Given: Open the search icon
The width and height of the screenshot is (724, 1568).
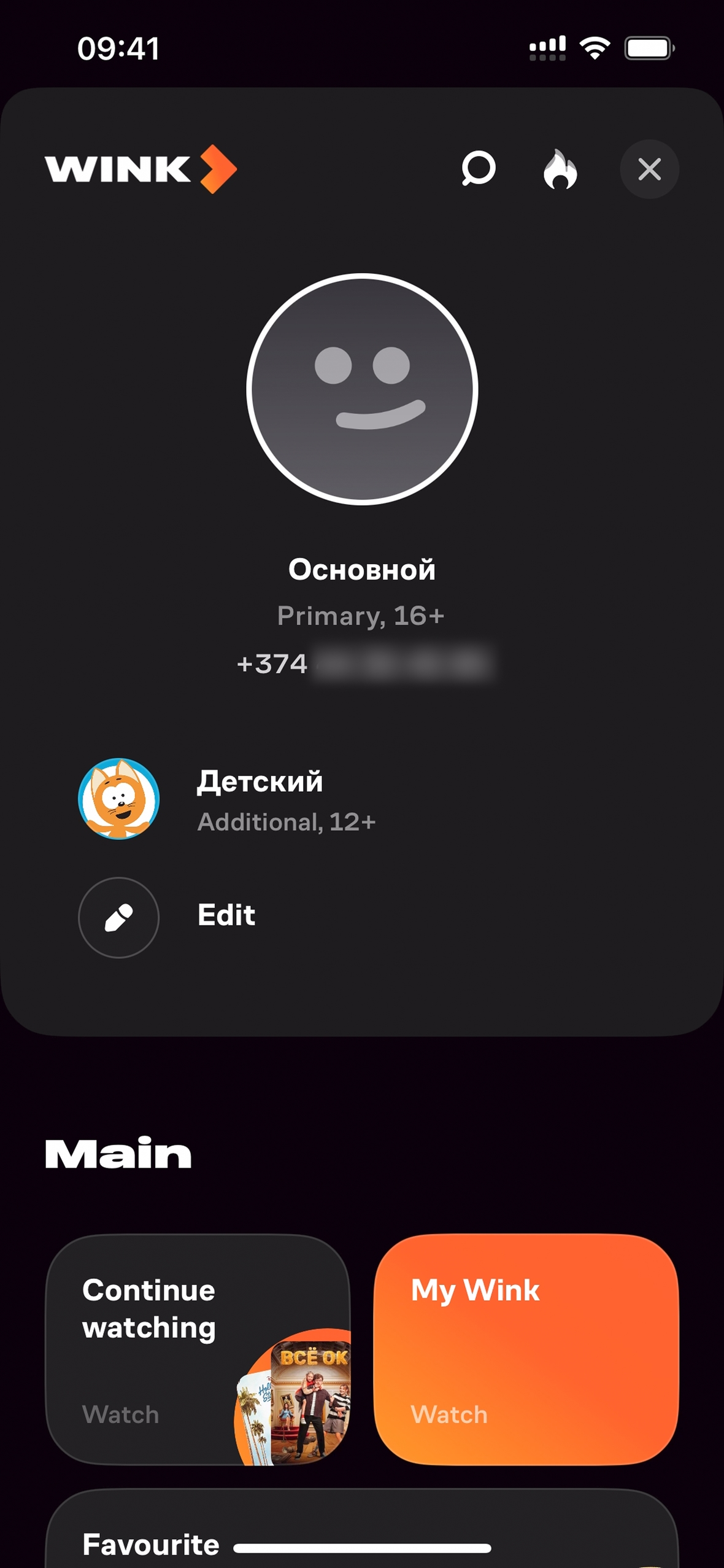Looking at the screenshot, I should pyautogui.click(x=478, y=169).
